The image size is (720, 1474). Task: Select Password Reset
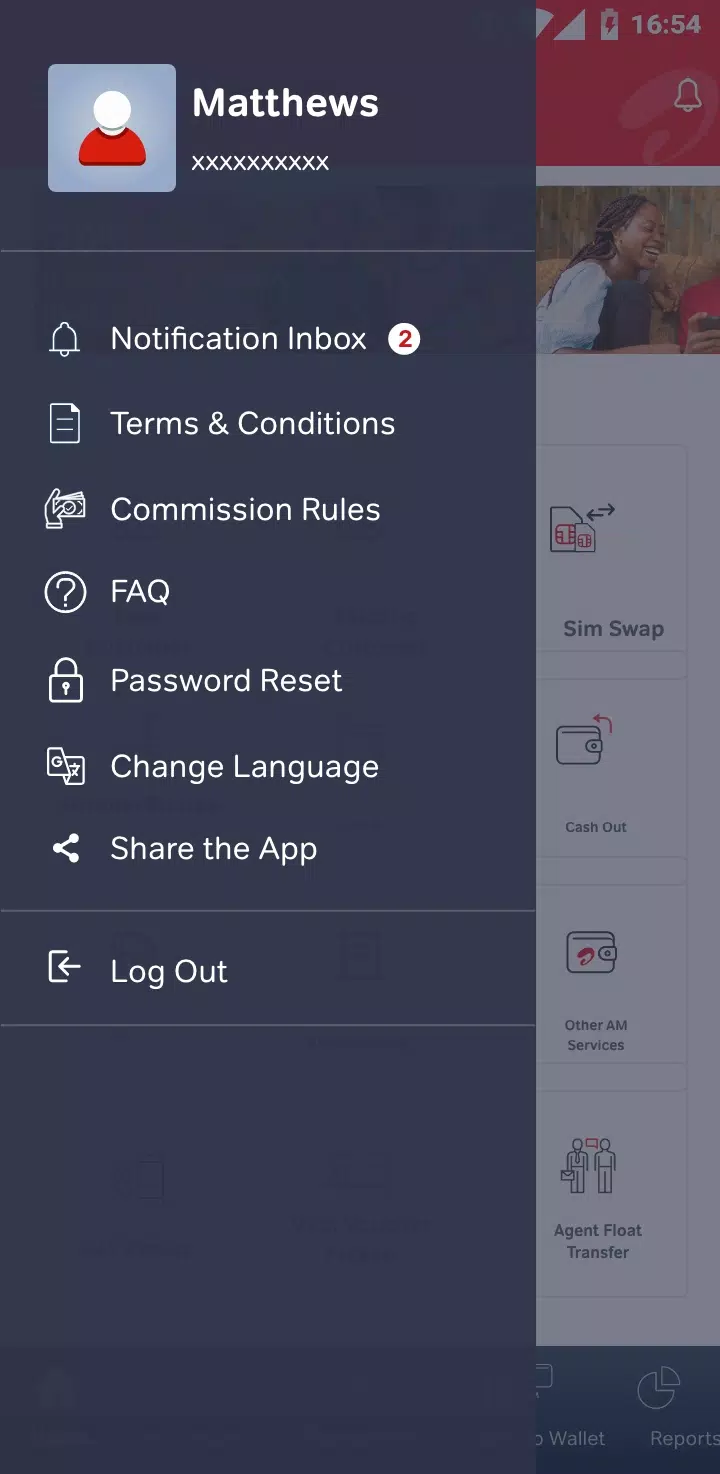(226, 681)
